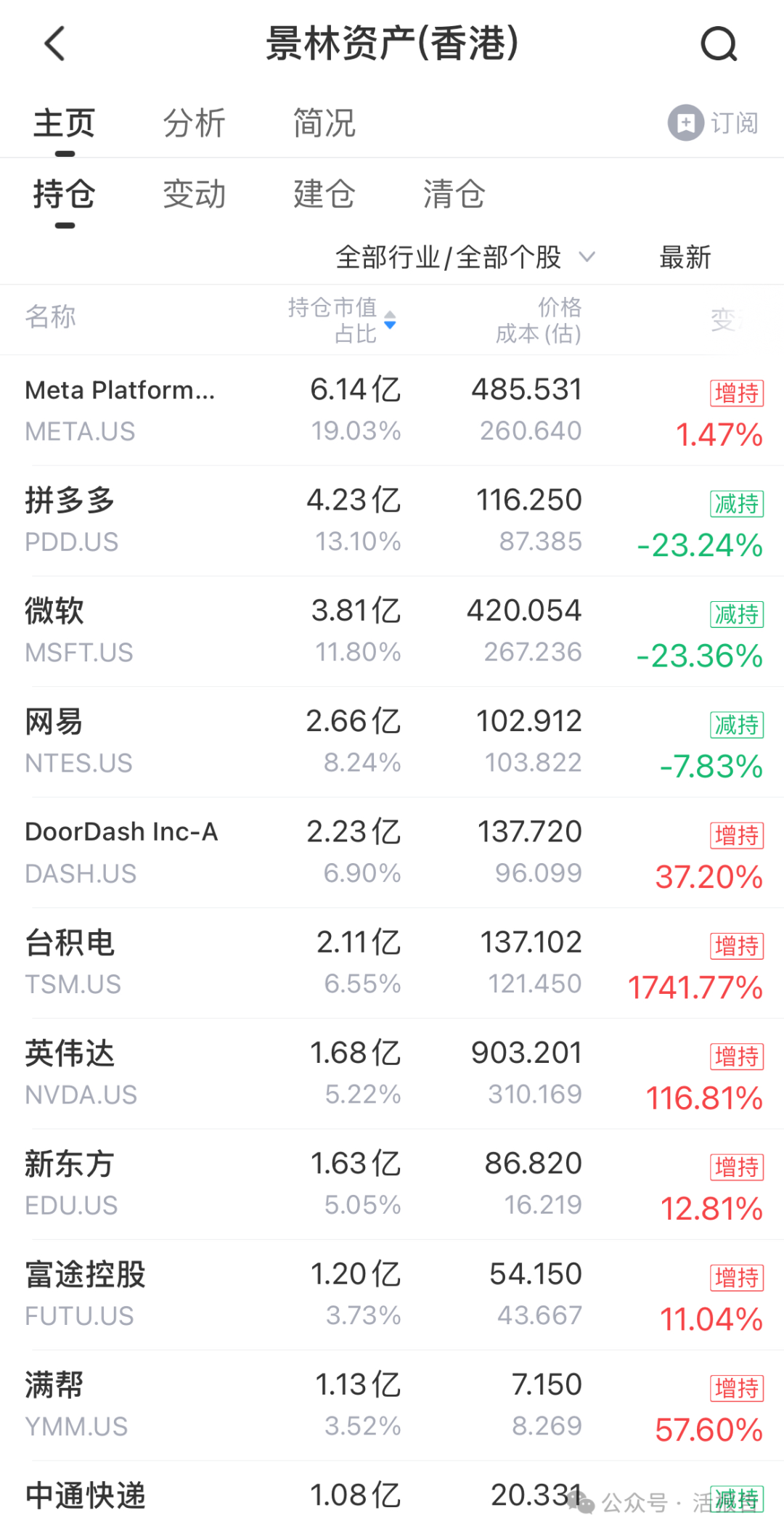This screenshot has height=1534, width=784.
Task: Open the search function
Action: pos(719,44)
